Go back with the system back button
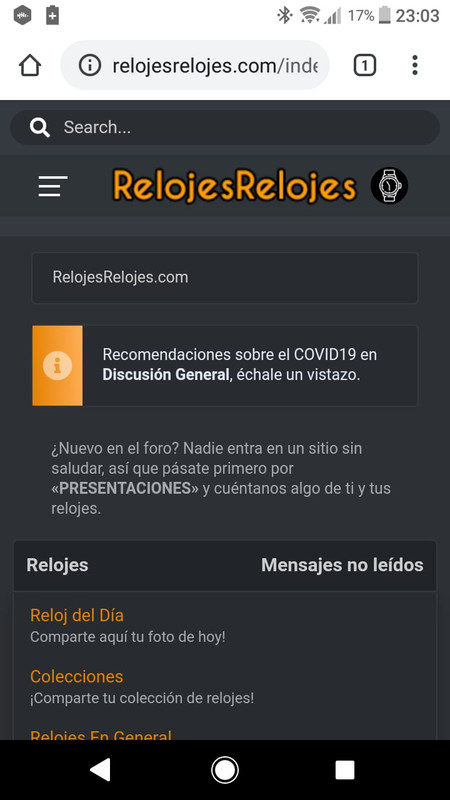Image resolution: width=450 pixels, height=800 pixels. pos(101,770)
